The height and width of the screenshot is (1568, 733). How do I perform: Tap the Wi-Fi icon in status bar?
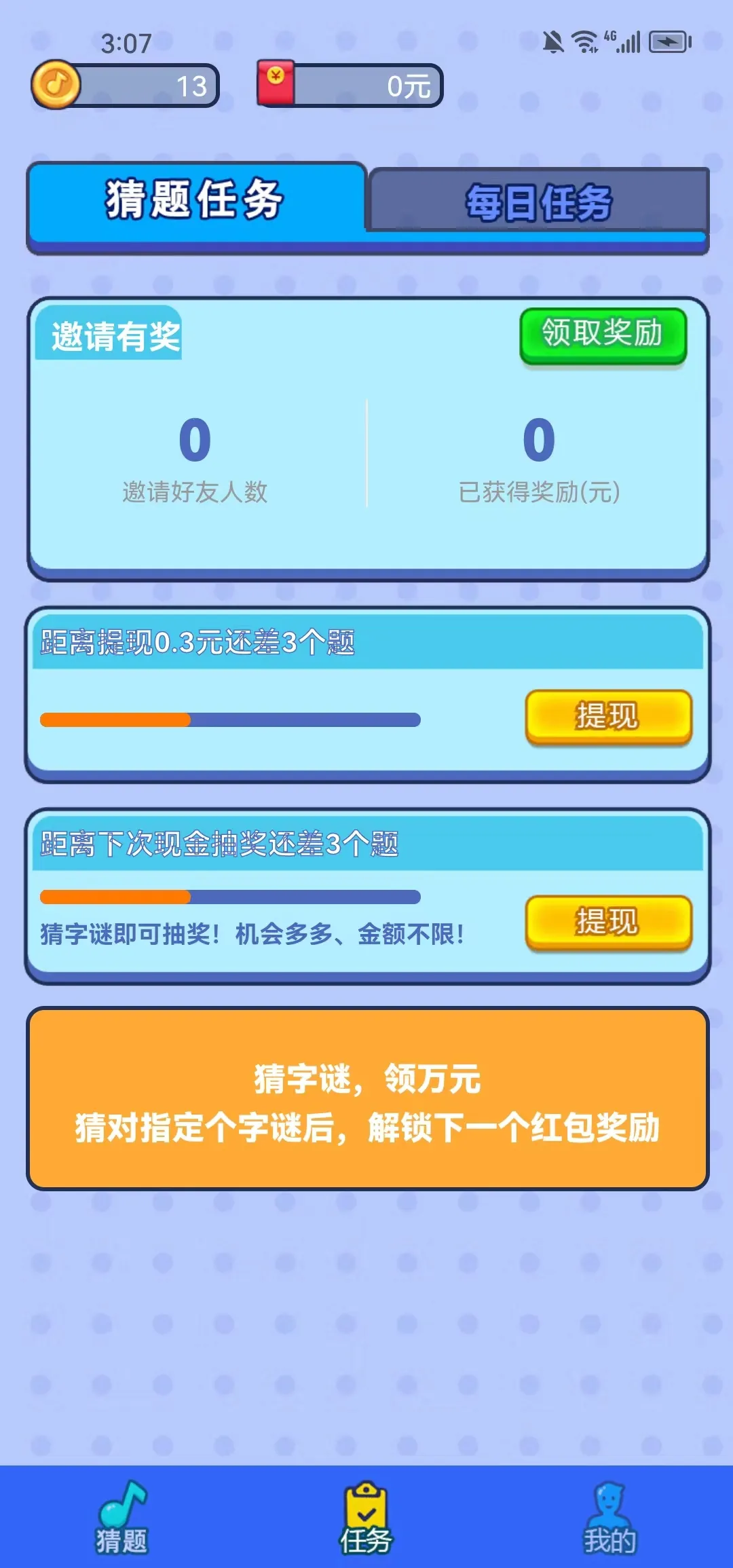(x=585, y=42)
